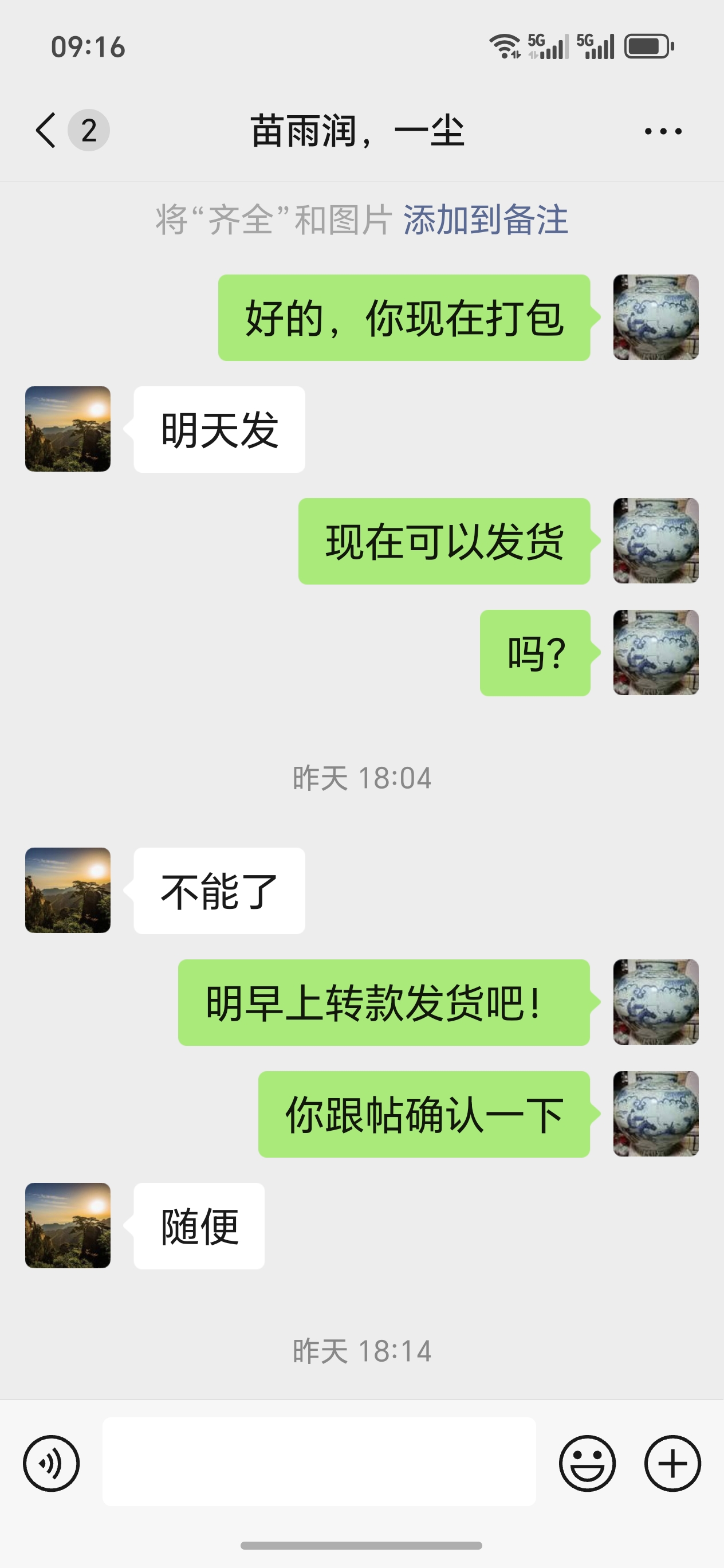Viewport: 724px width, 1568px height.
Task: Open the plus attachment menu
Action: (x=672, y=1463)
